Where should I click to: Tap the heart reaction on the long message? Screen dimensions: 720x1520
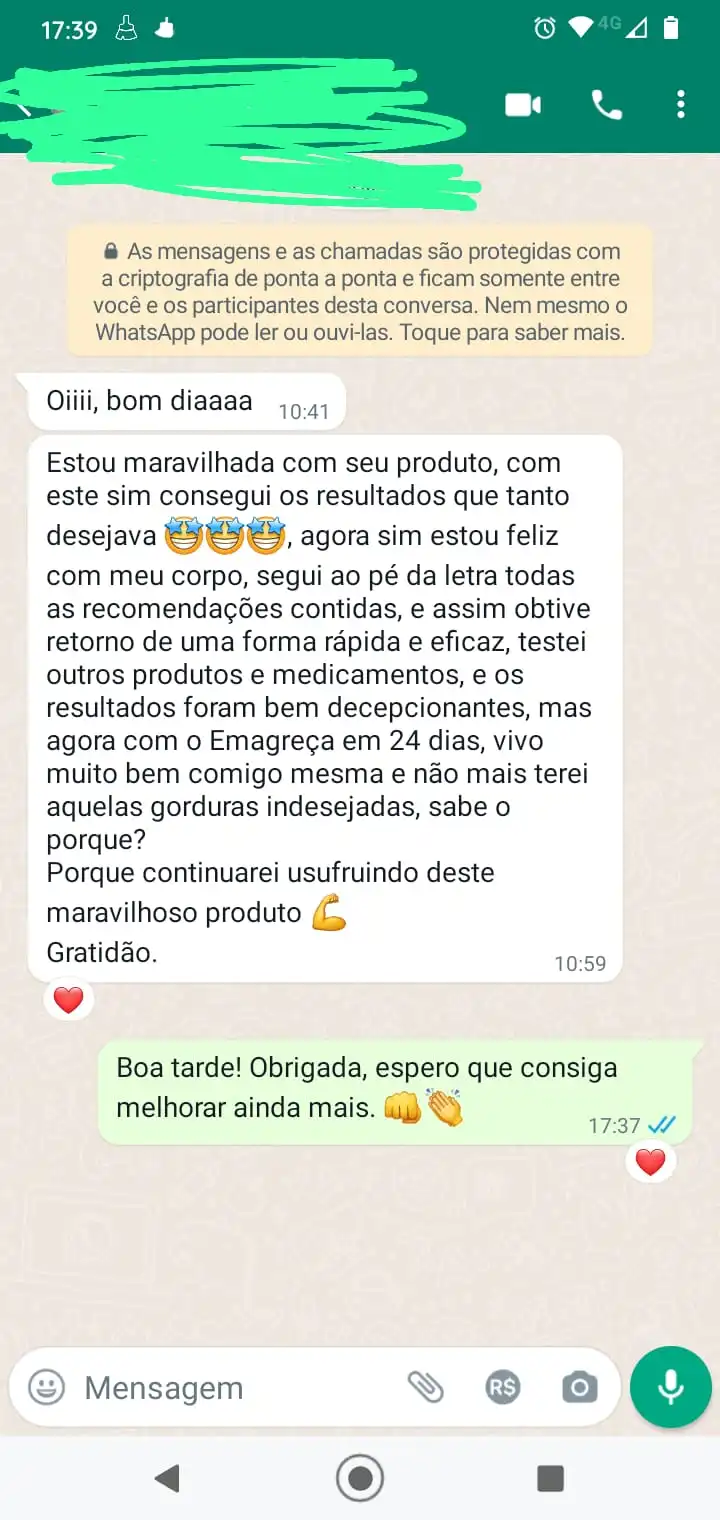click(68, 998)
